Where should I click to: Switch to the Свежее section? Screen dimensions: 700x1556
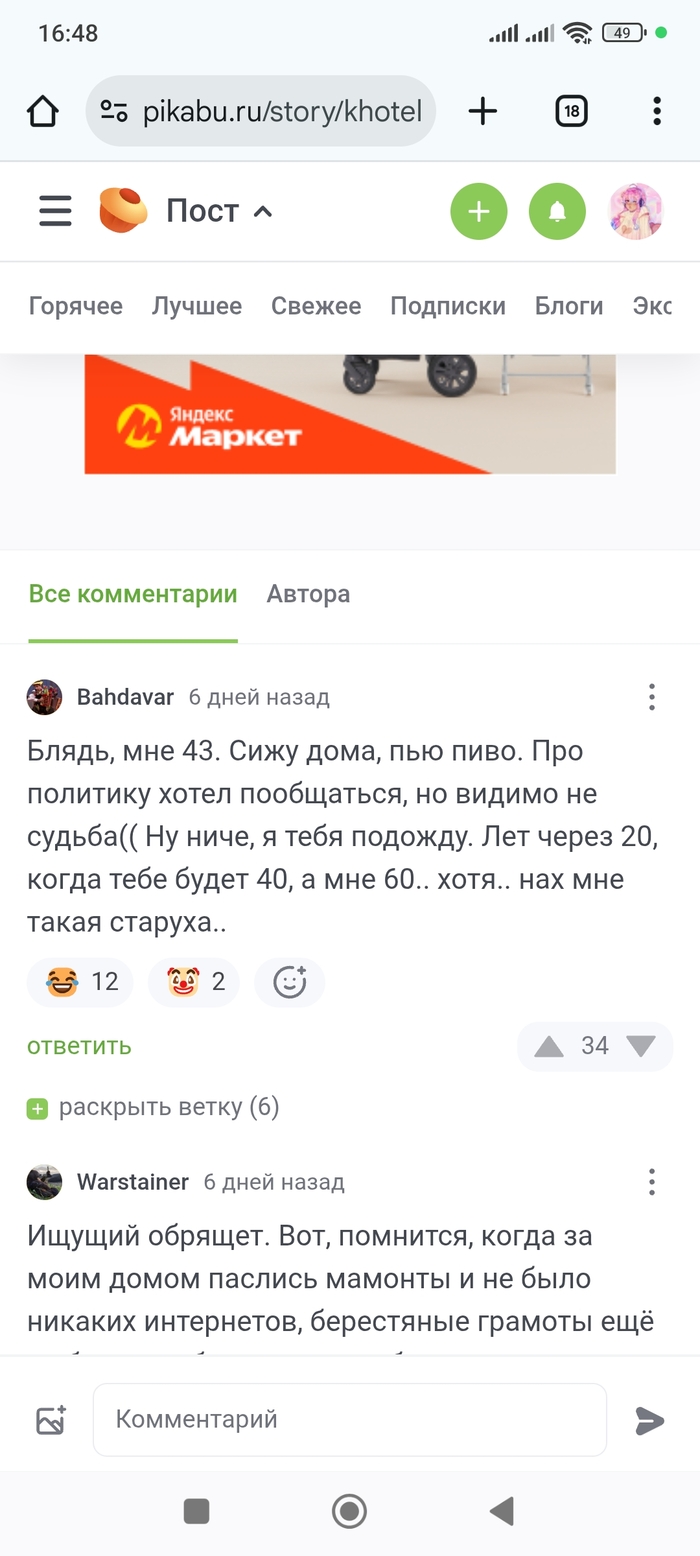(316, 306)
